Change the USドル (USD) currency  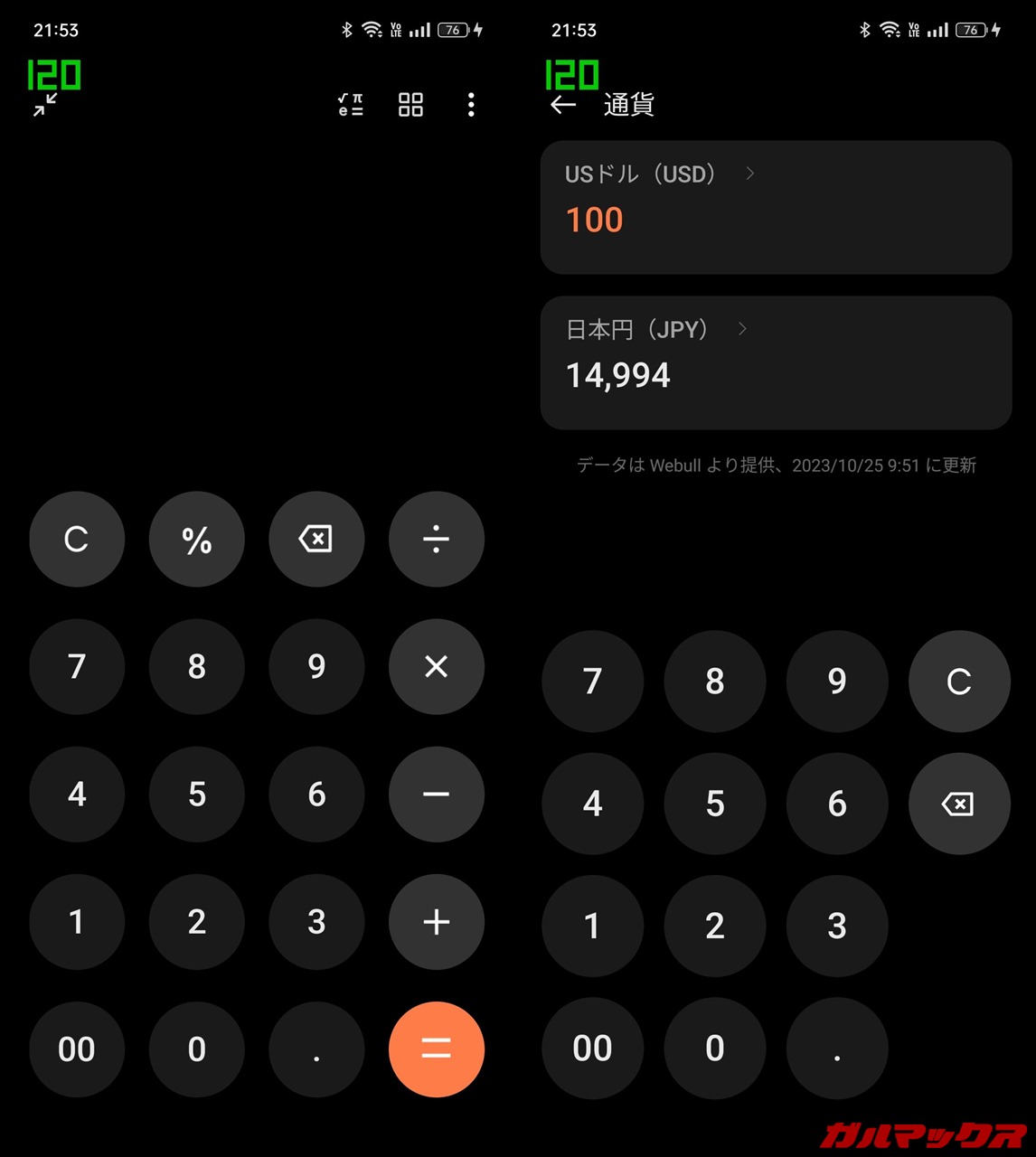[658, 174]
